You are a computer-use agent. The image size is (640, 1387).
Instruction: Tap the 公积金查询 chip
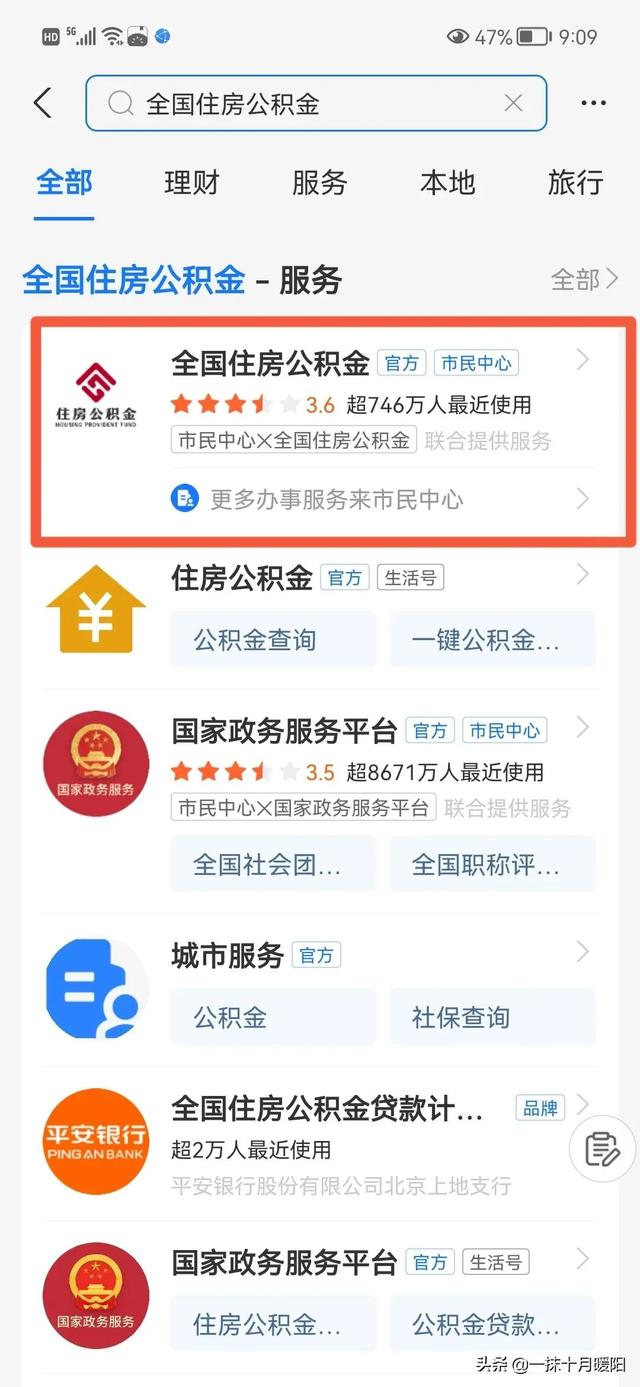coord(255,640)
